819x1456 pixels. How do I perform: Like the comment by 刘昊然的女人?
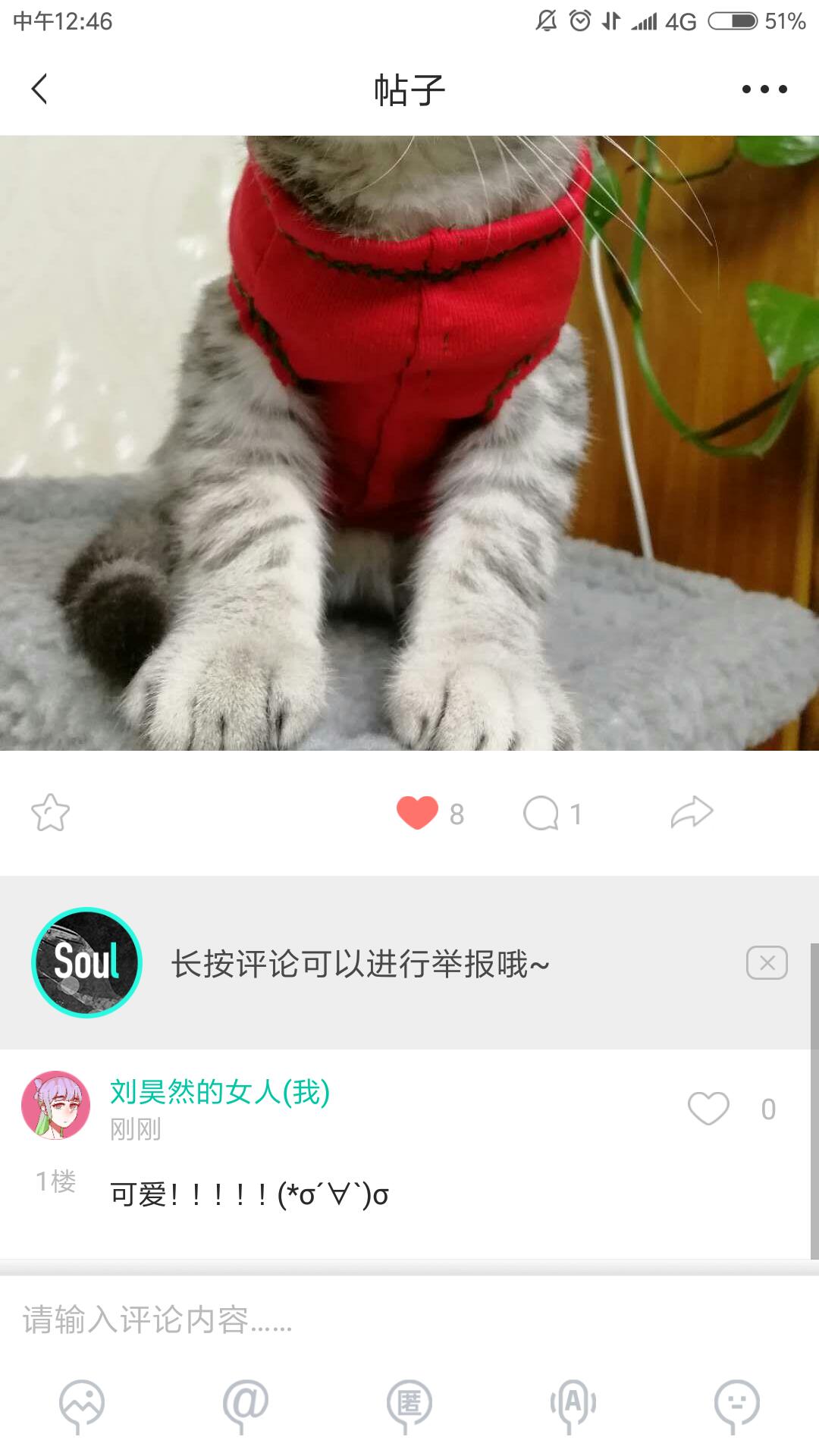[708, 1109]
